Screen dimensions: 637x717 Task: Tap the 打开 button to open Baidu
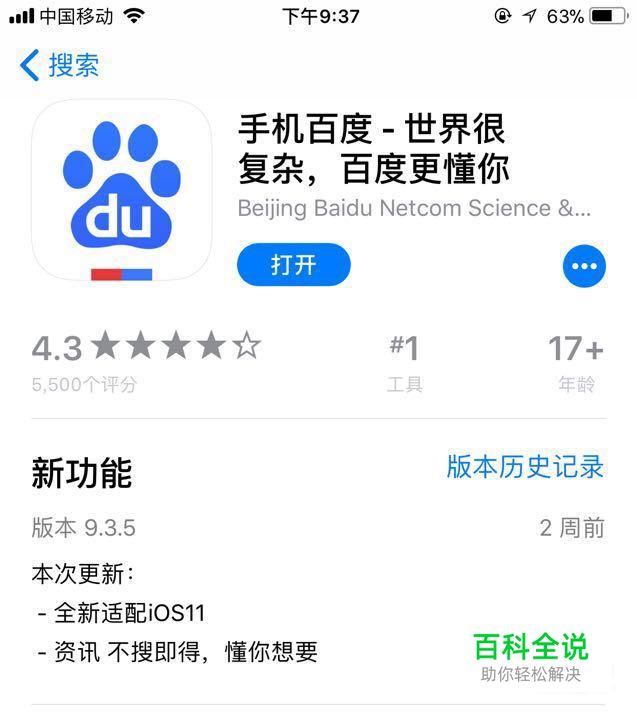click(294, 265)
